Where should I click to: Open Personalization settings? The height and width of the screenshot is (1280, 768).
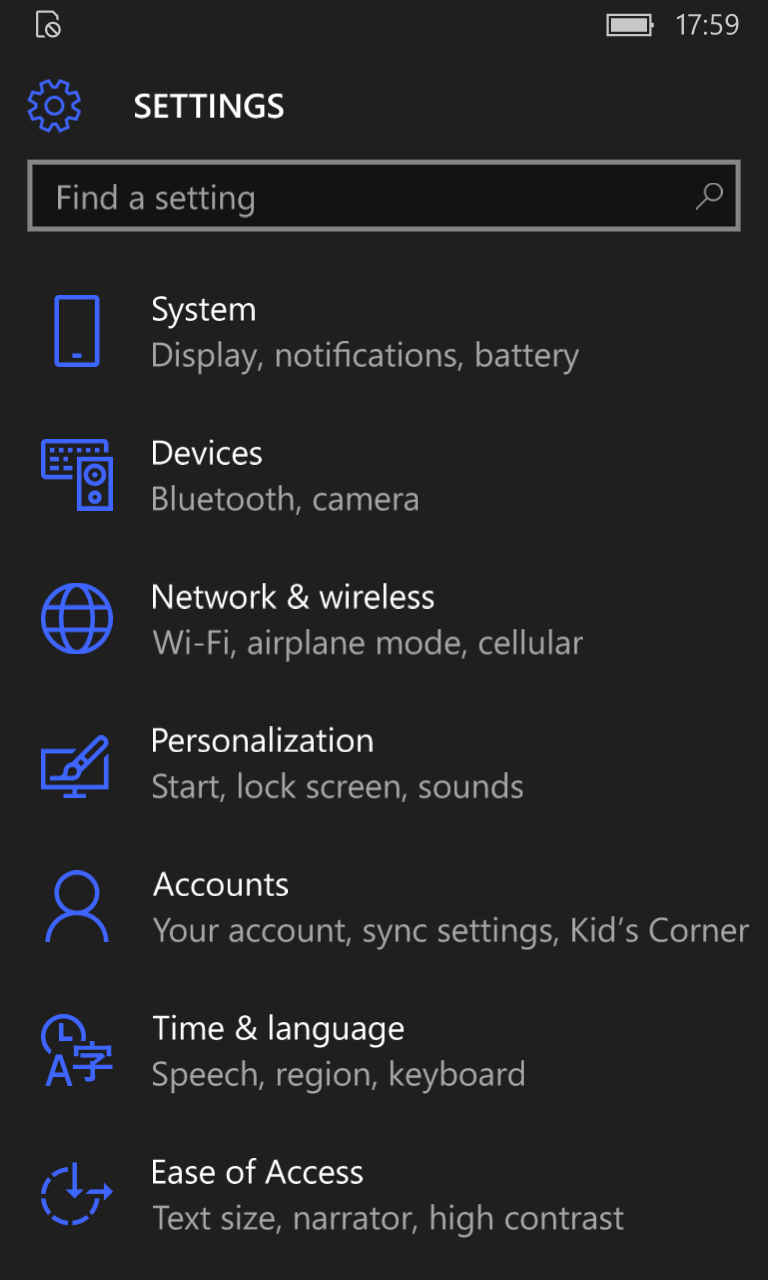[x=384, y=764]
